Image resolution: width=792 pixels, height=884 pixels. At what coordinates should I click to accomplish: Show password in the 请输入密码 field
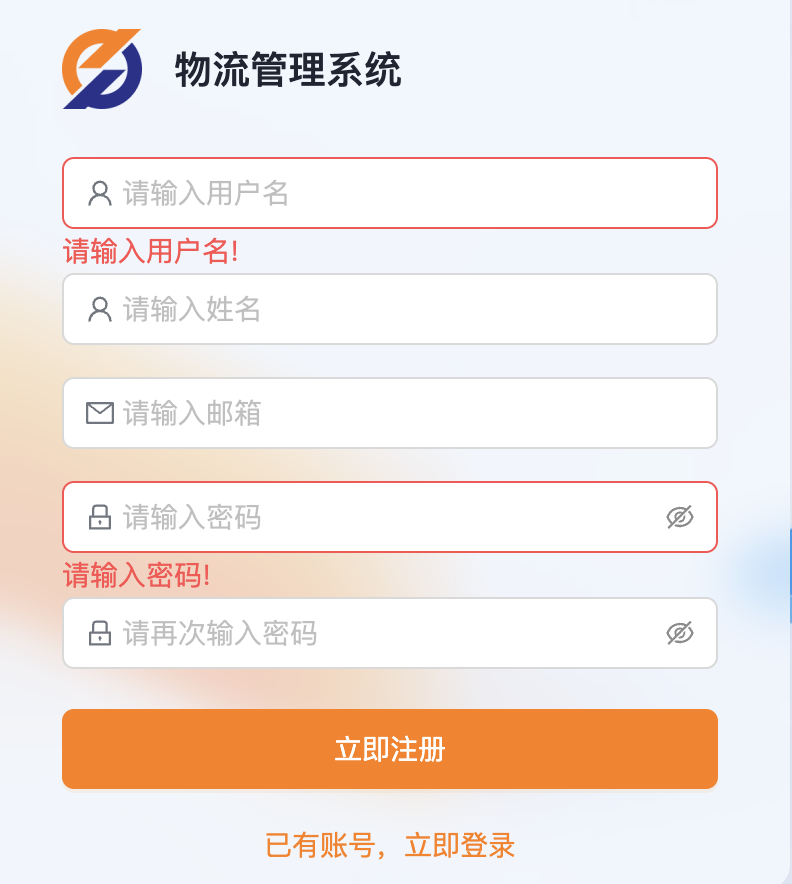click(680, 517)
